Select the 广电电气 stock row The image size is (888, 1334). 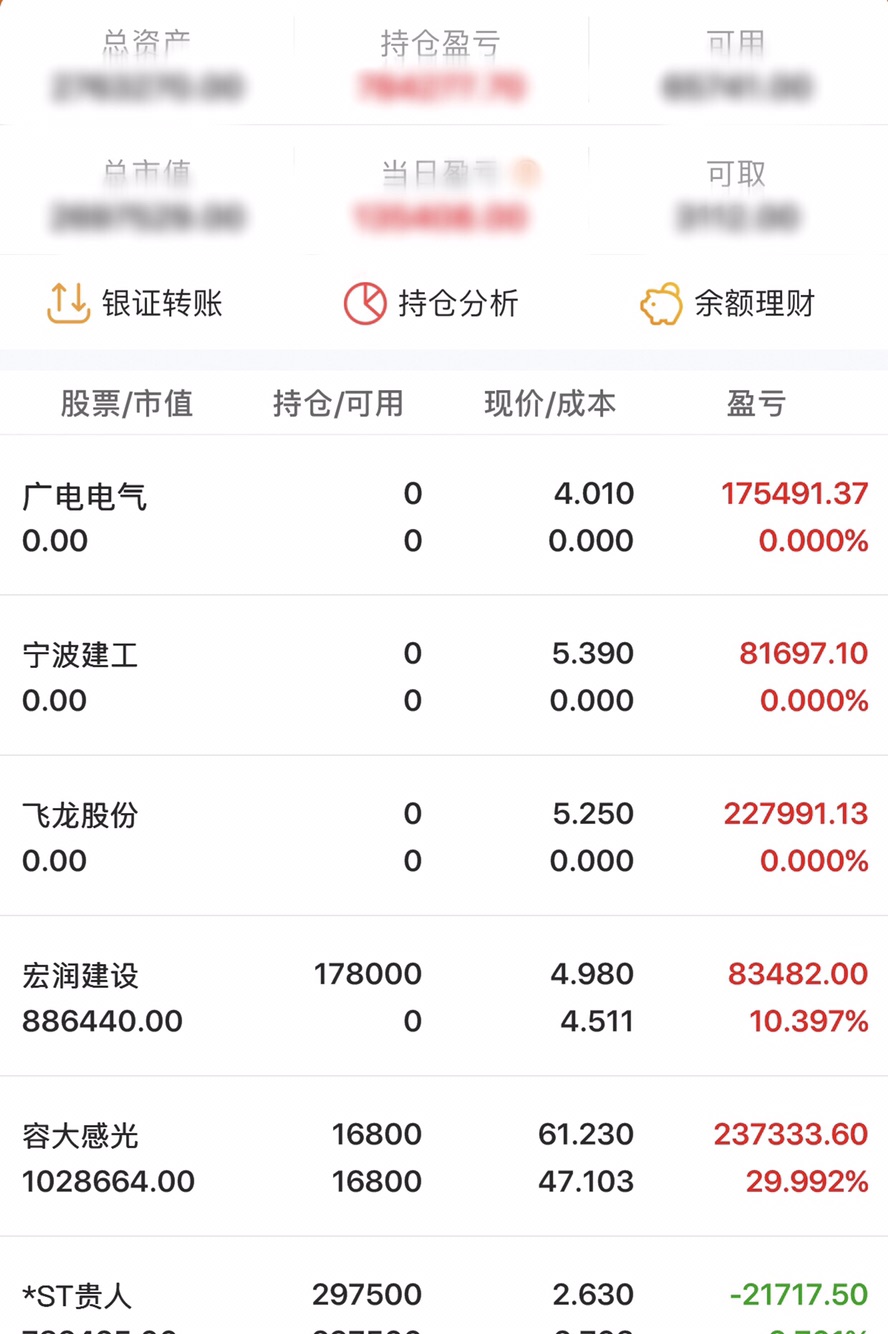[x=444, y=516]
